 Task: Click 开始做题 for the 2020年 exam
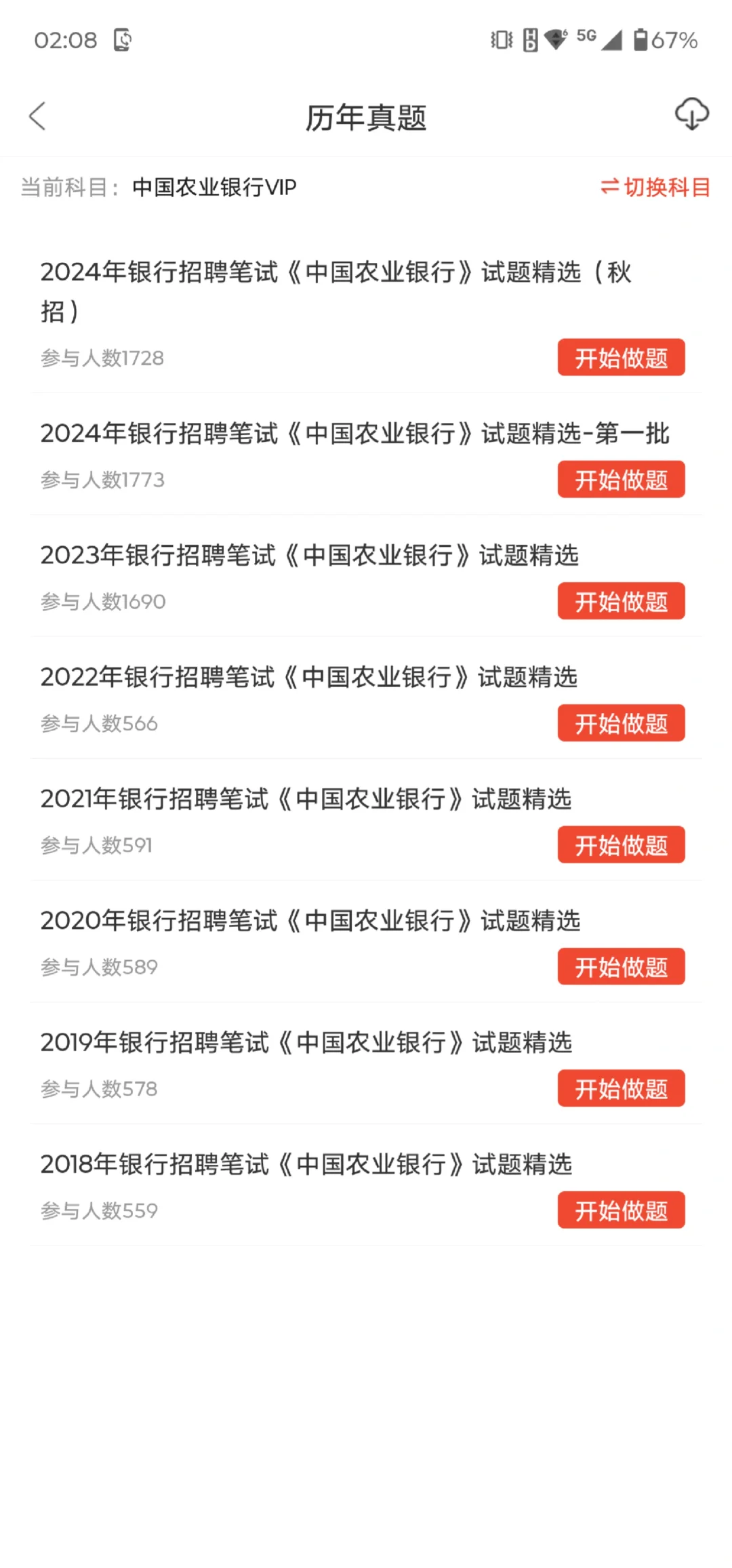[621, 966]
